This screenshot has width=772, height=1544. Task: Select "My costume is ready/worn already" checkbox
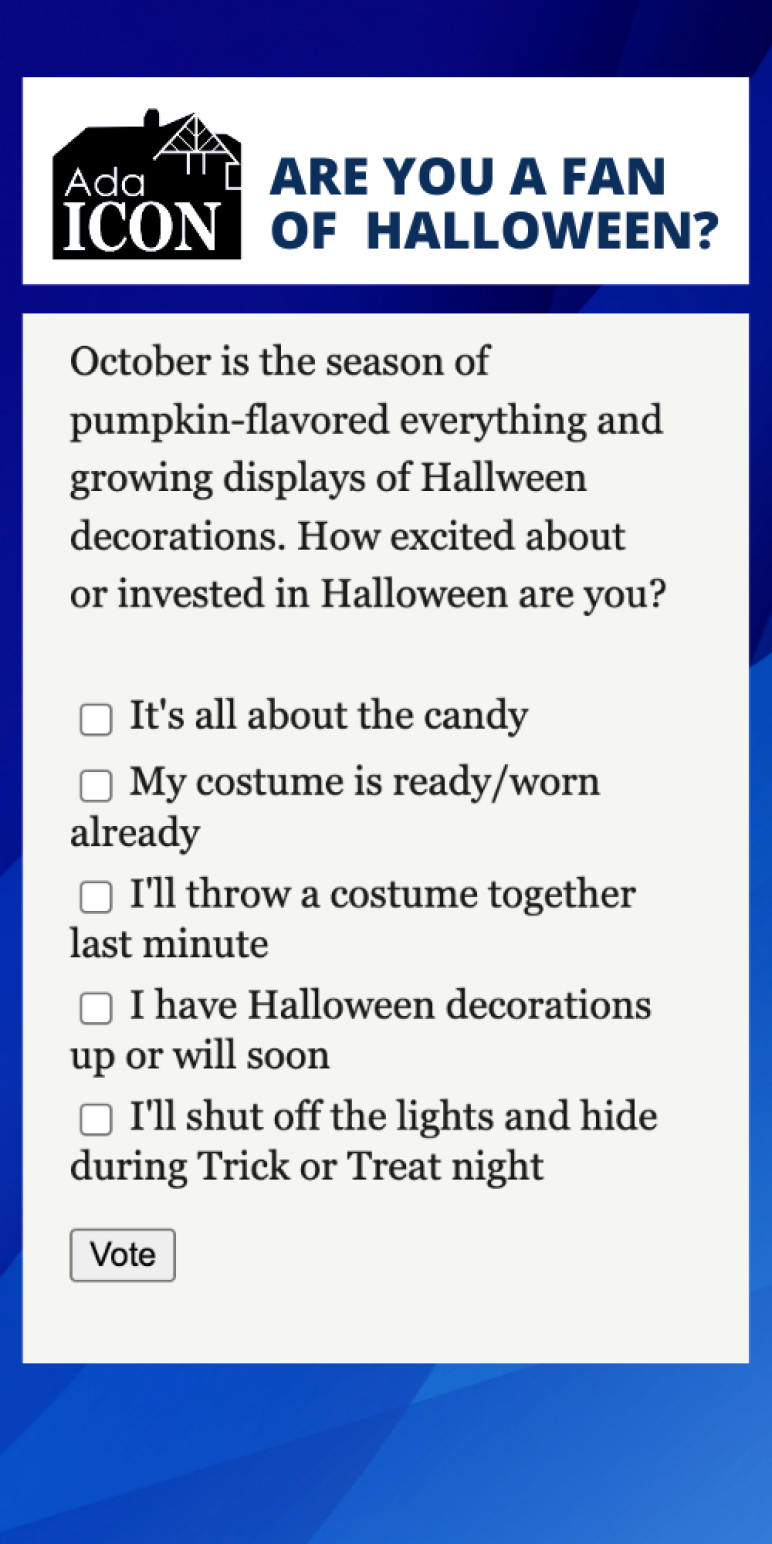96,786
